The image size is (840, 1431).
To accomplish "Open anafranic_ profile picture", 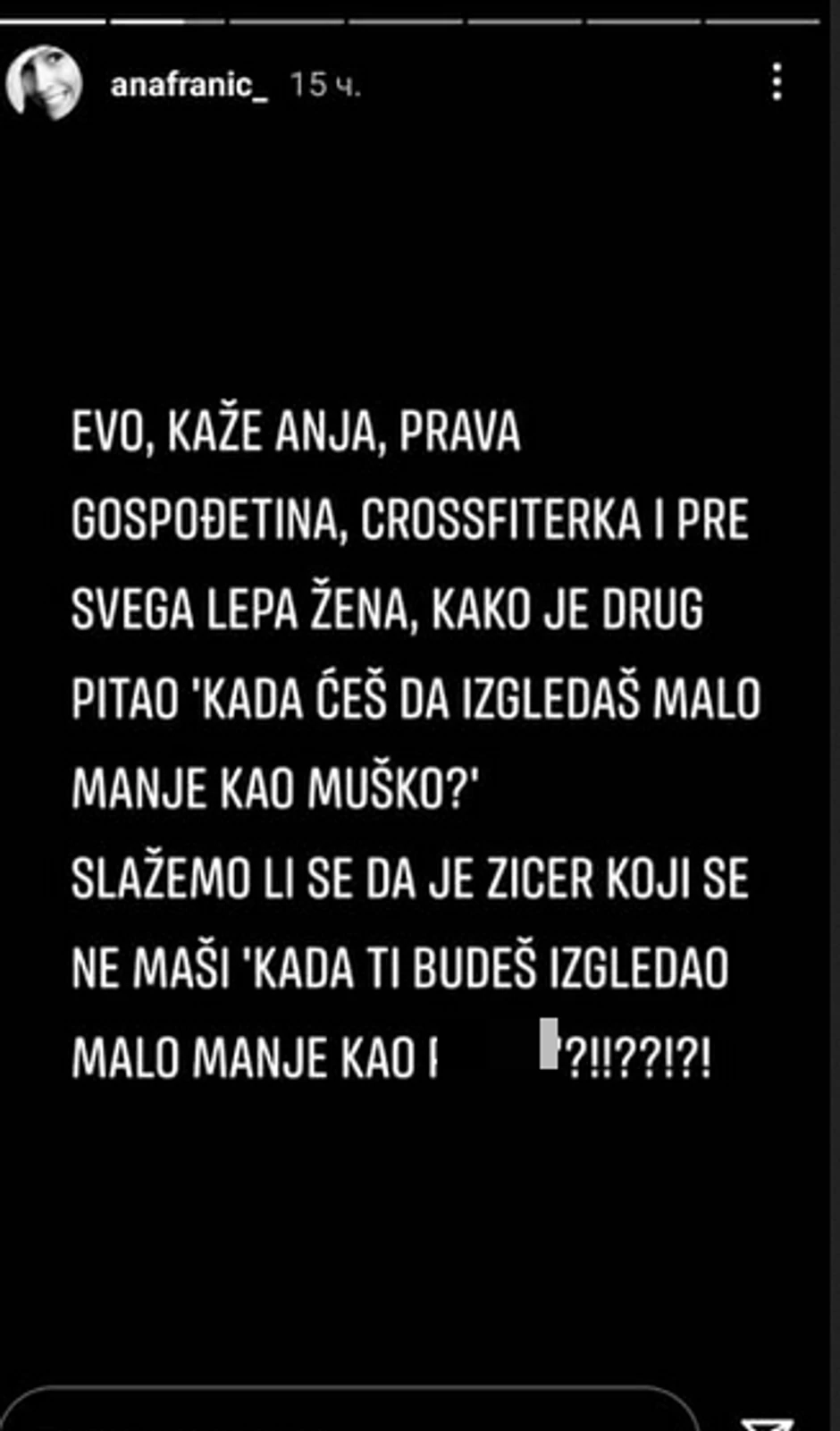I will click(x=44, y=83).
